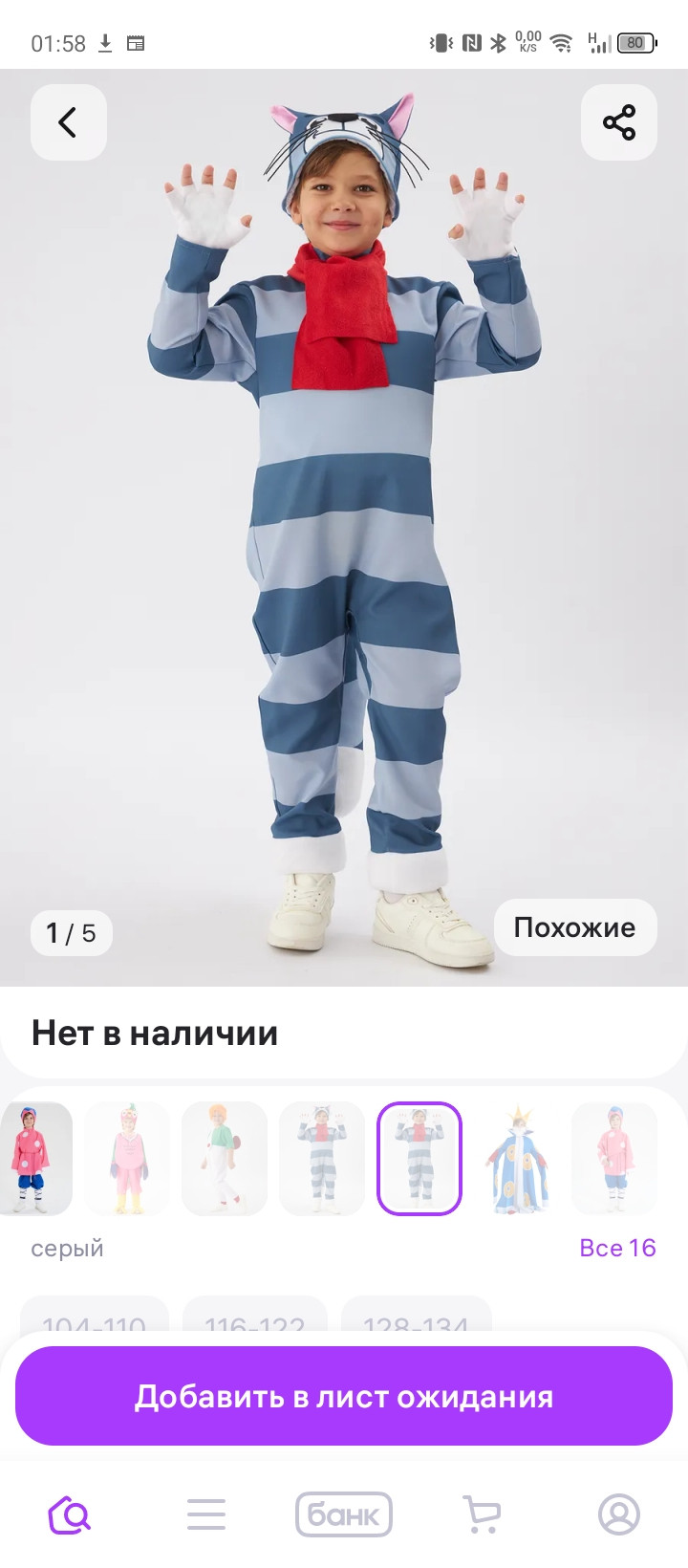
Task: Open the shopping cart tab
Action: pyautogui.click(x=482, y=1514)
